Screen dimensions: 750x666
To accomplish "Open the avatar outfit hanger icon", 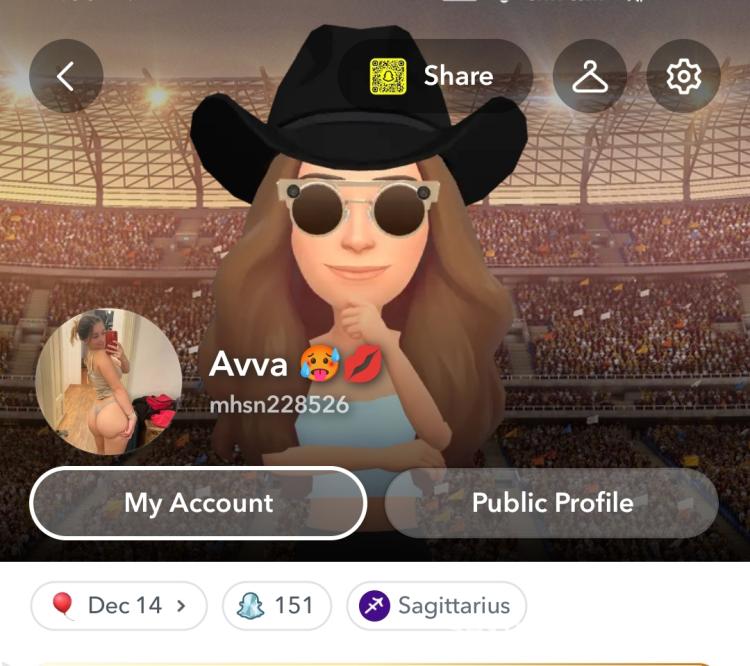I will click(x=590, y=76).
